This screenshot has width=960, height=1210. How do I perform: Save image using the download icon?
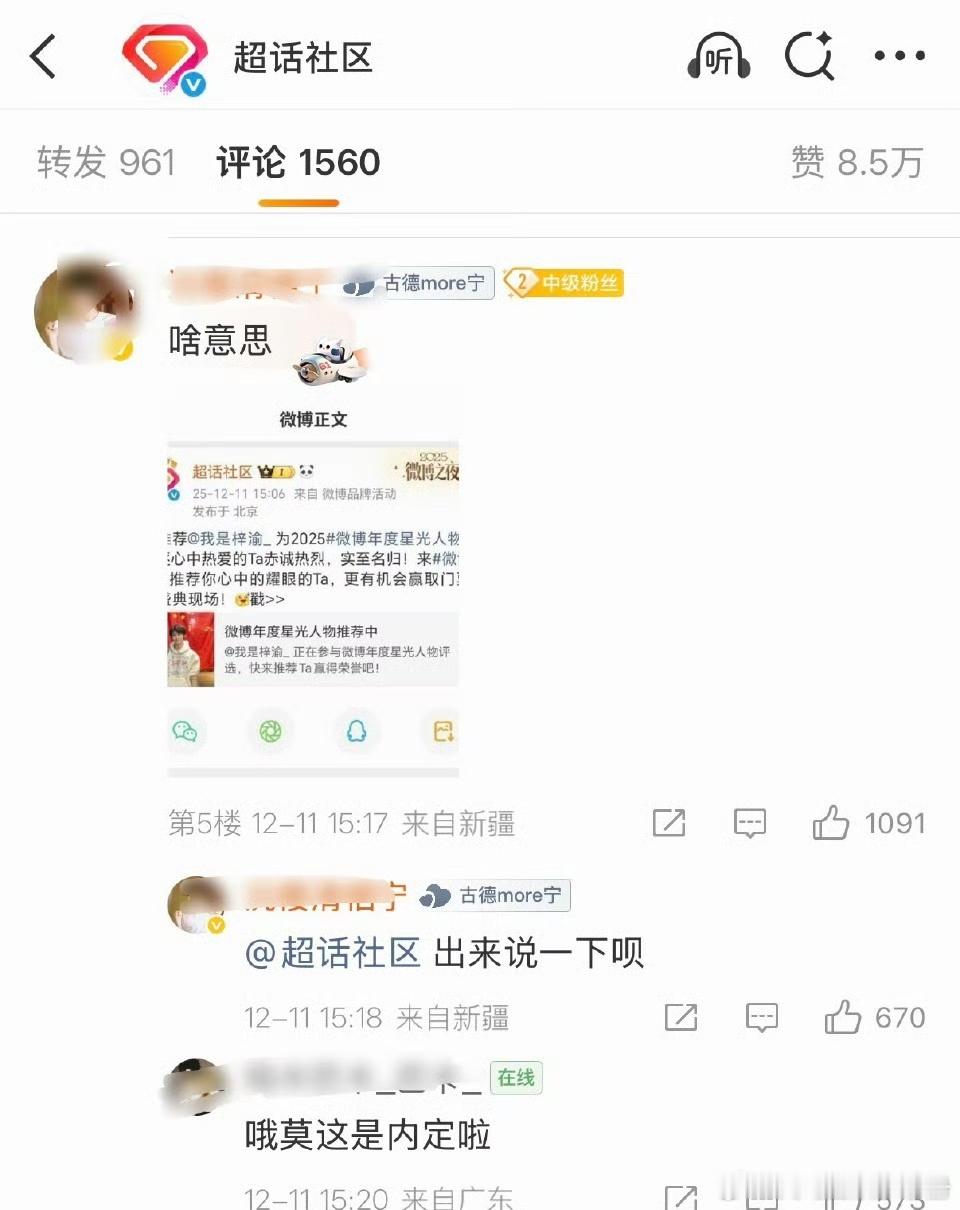coord(441,732)
